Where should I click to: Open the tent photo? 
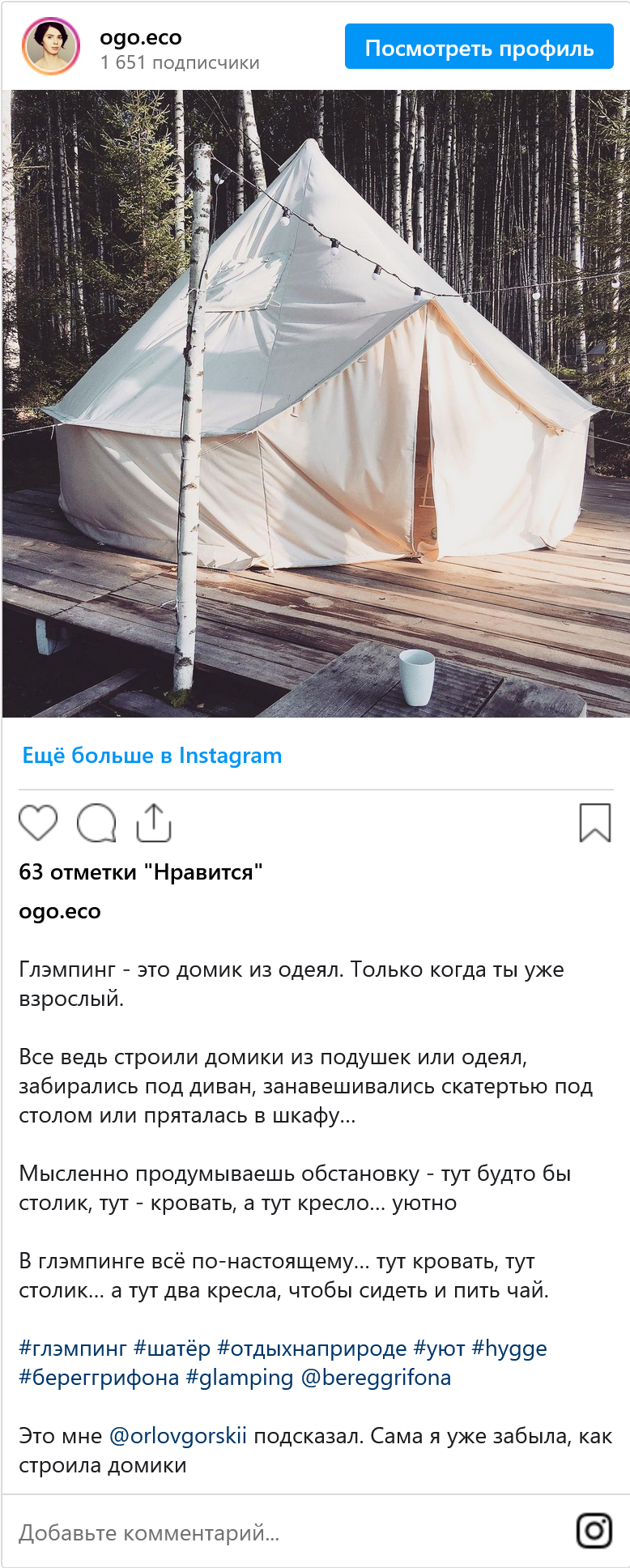pos(315,403)
